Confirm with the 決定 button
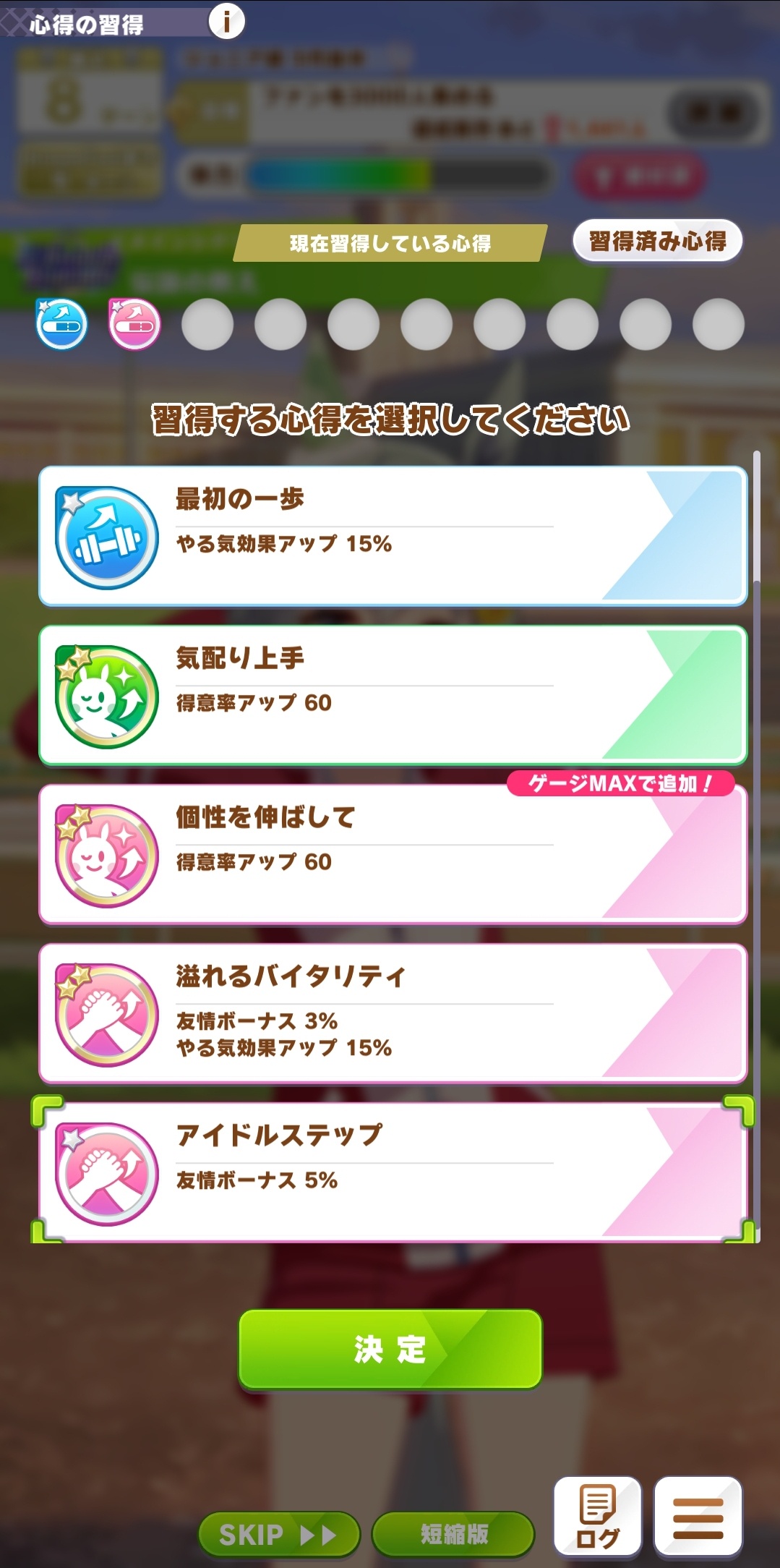 click(390, 1349)
